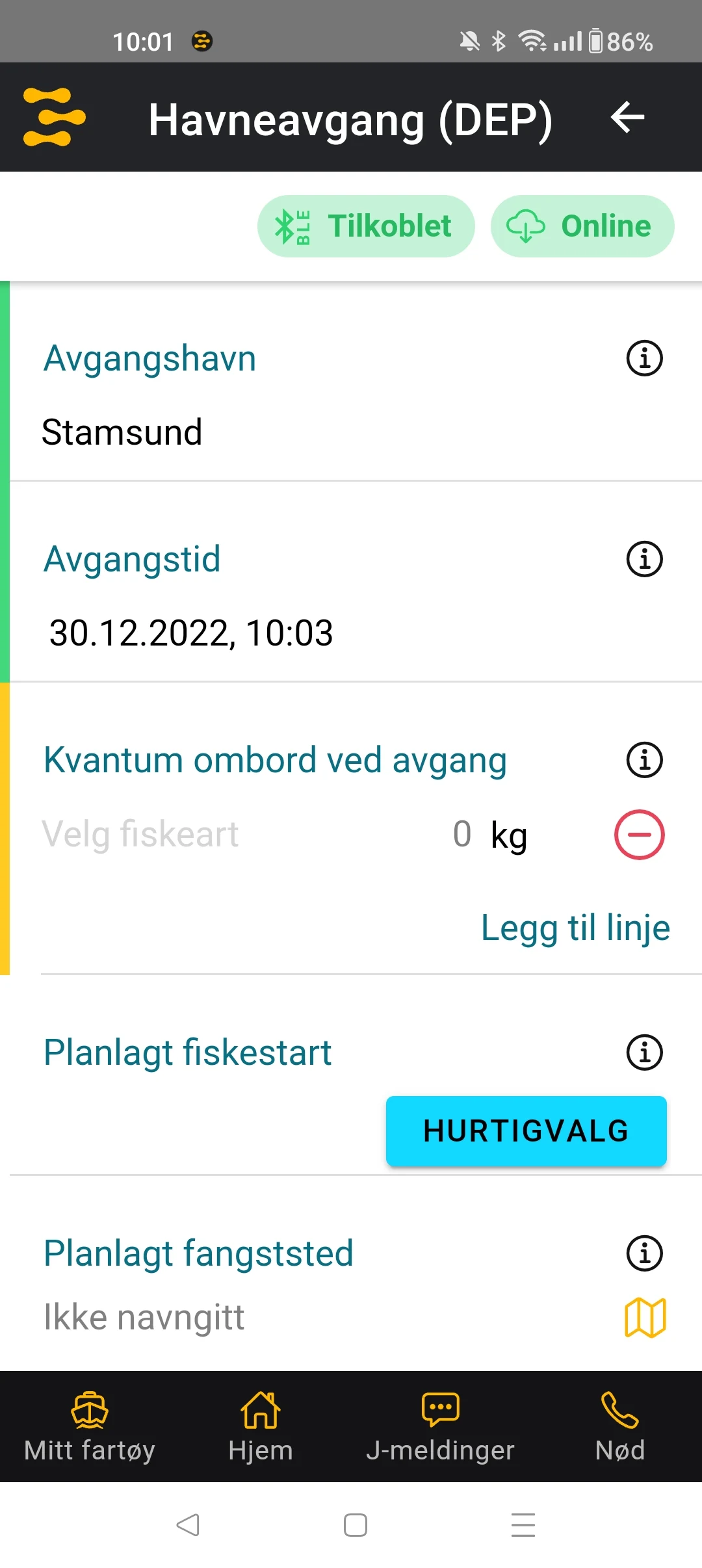Show info for Planlagt fangststed

644,1253
